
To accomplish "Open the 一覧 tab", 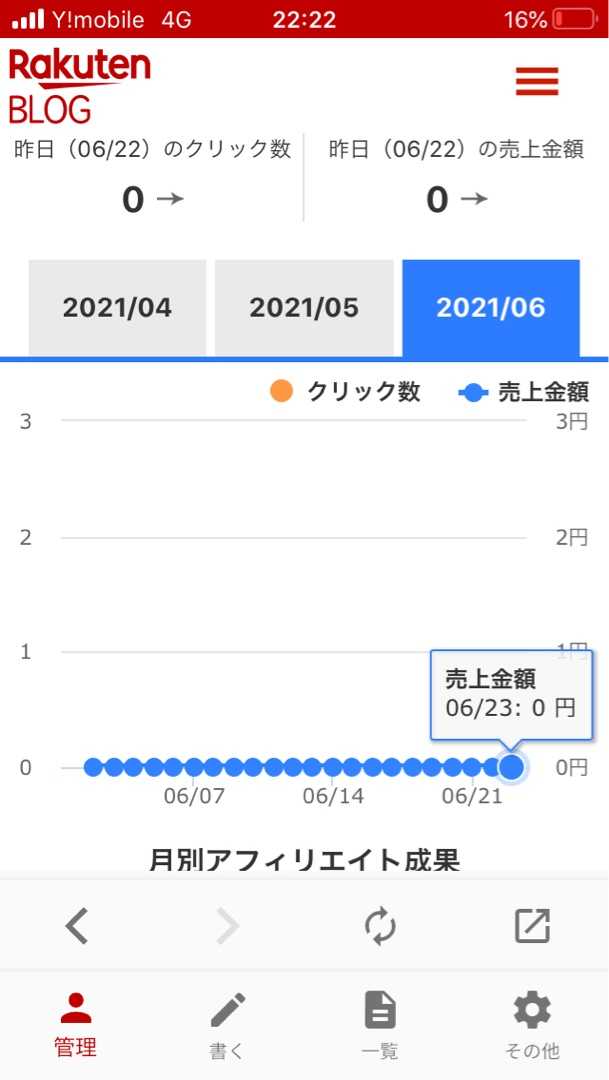I will (x=380, y=1025).
